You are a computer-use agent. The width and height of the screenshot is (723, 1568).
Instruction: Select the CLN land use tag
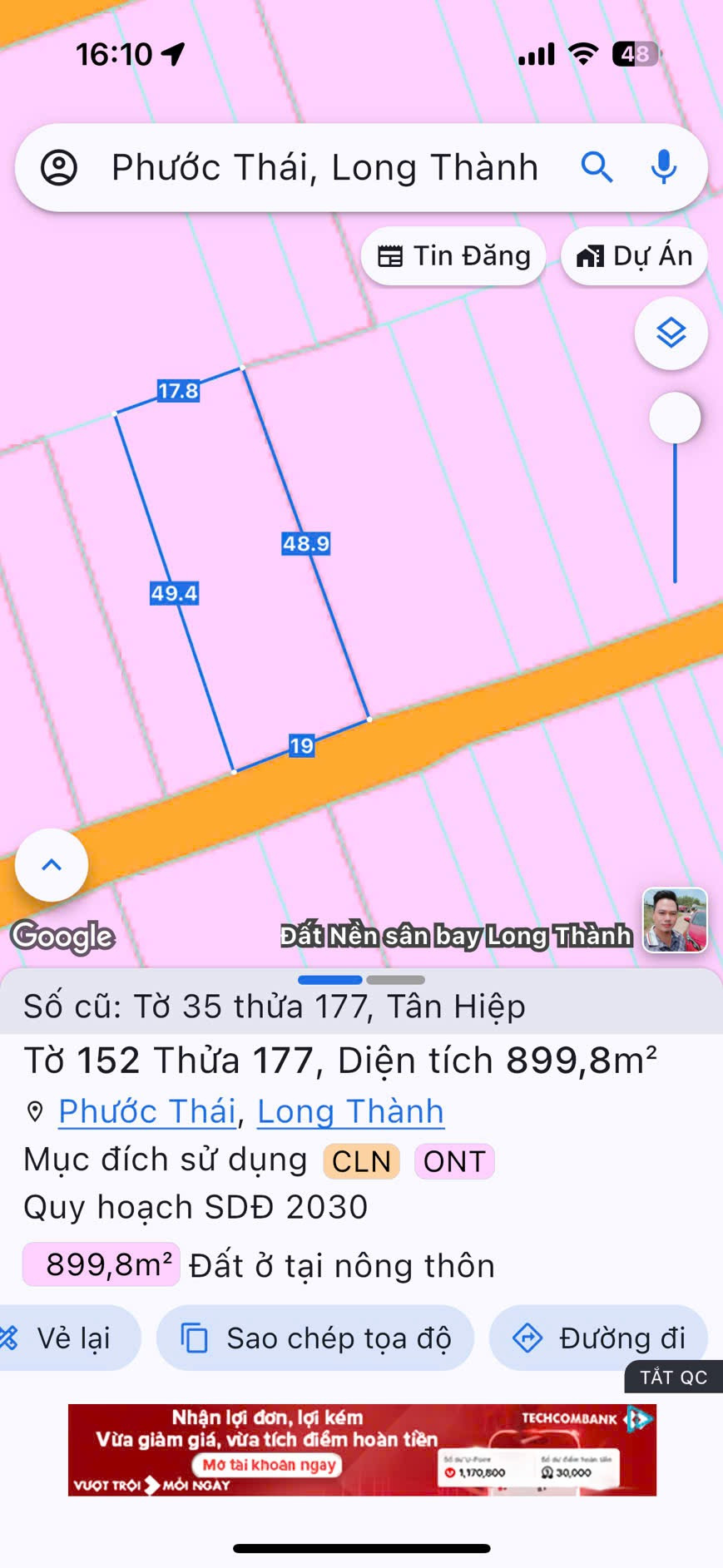pos(361,1161)
